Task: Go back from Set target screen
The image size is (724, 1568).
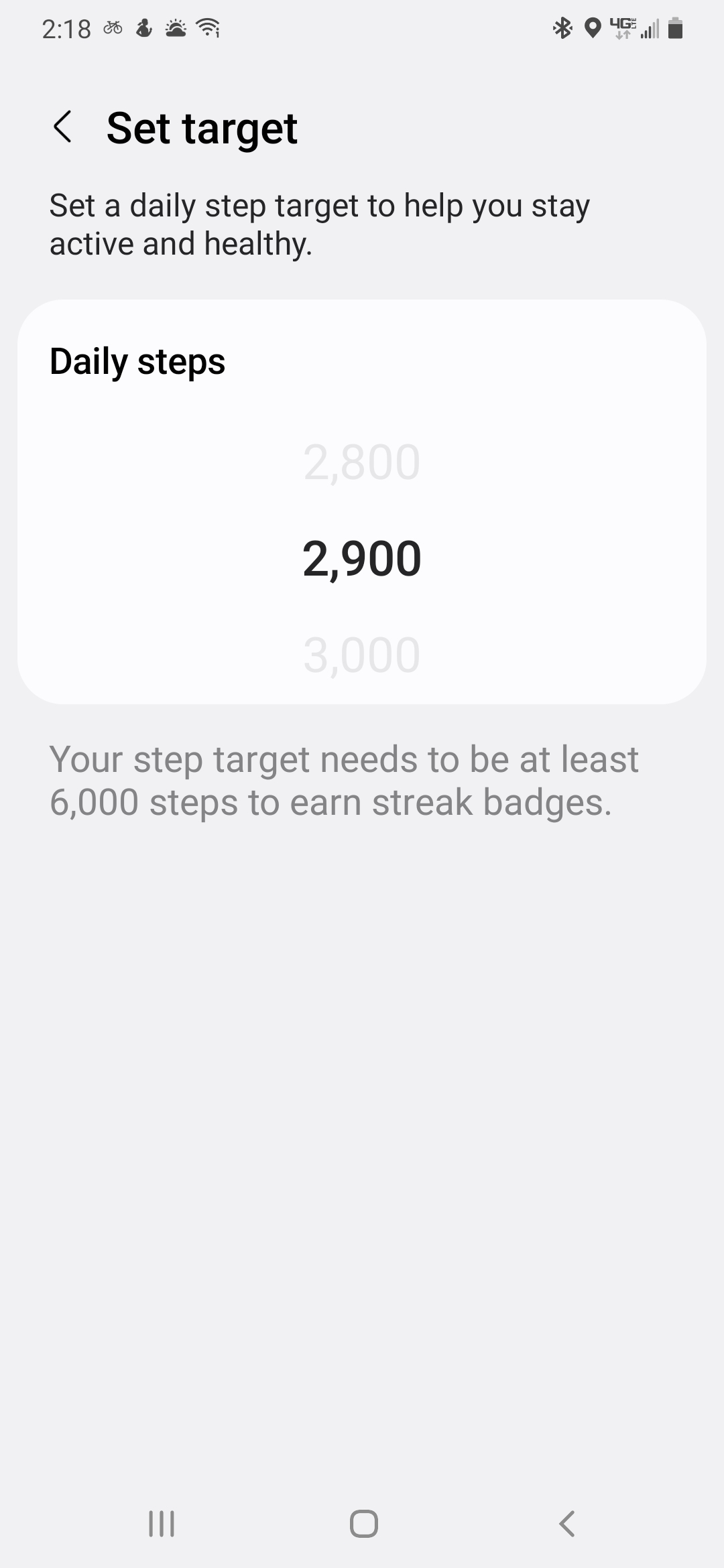Action: (x=62, y=127)
